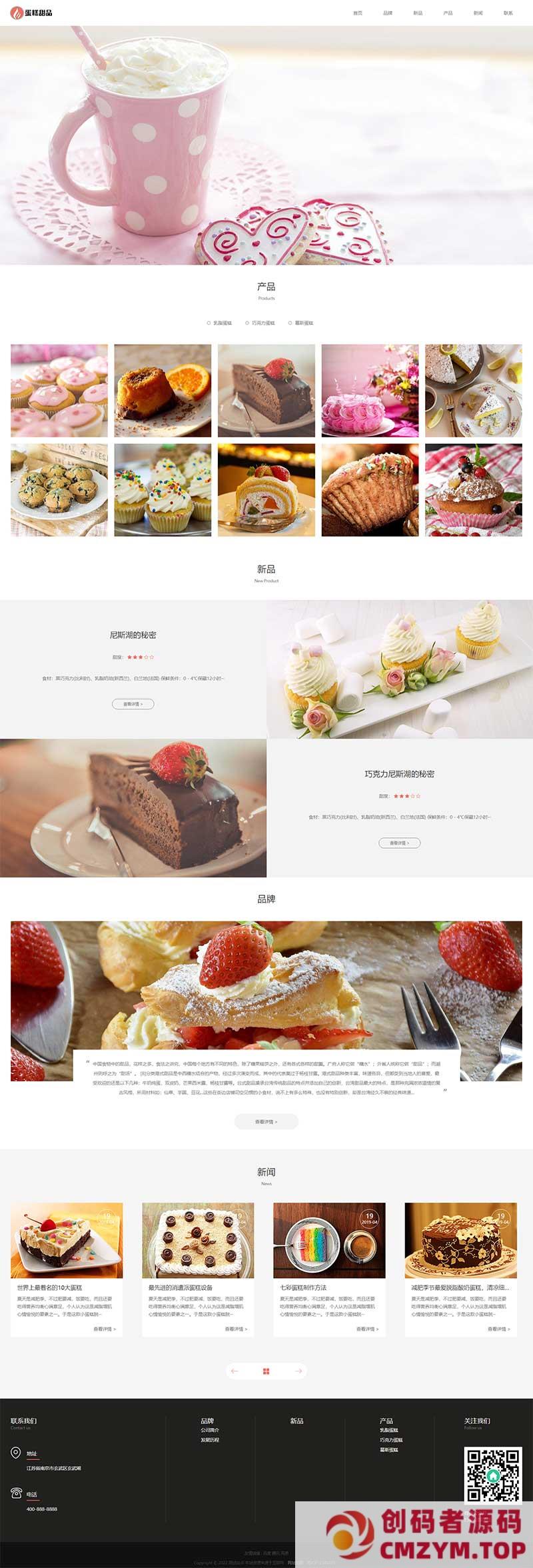Viewport: 533px width, 1568px height.
Task: Show the next news page arrow
Action: [x=298, y=1371]
